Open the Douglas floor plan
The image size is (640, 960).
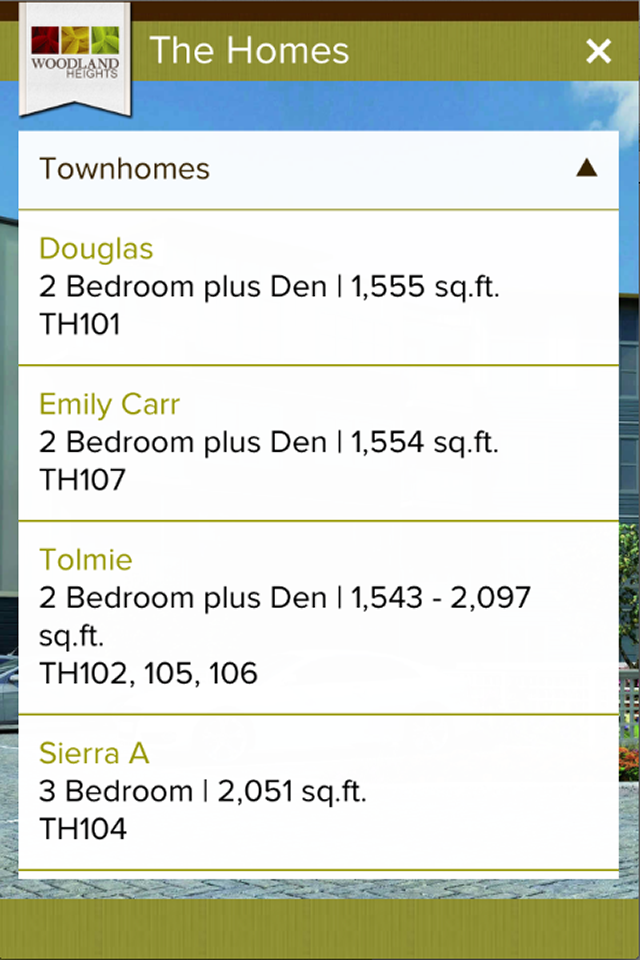(318, 287)
